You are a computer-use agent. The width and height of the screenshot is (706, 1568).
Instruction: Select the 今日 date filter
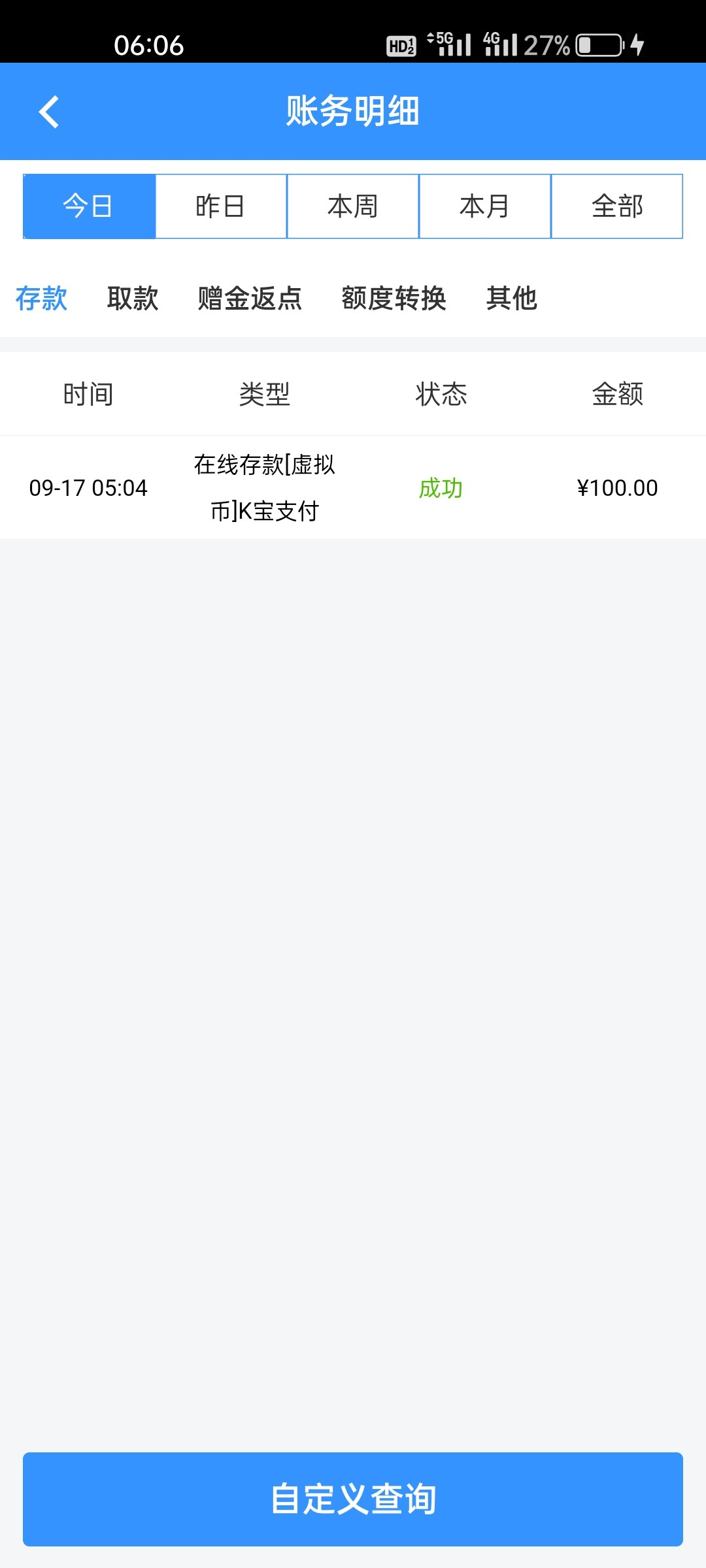coord(89,206)
